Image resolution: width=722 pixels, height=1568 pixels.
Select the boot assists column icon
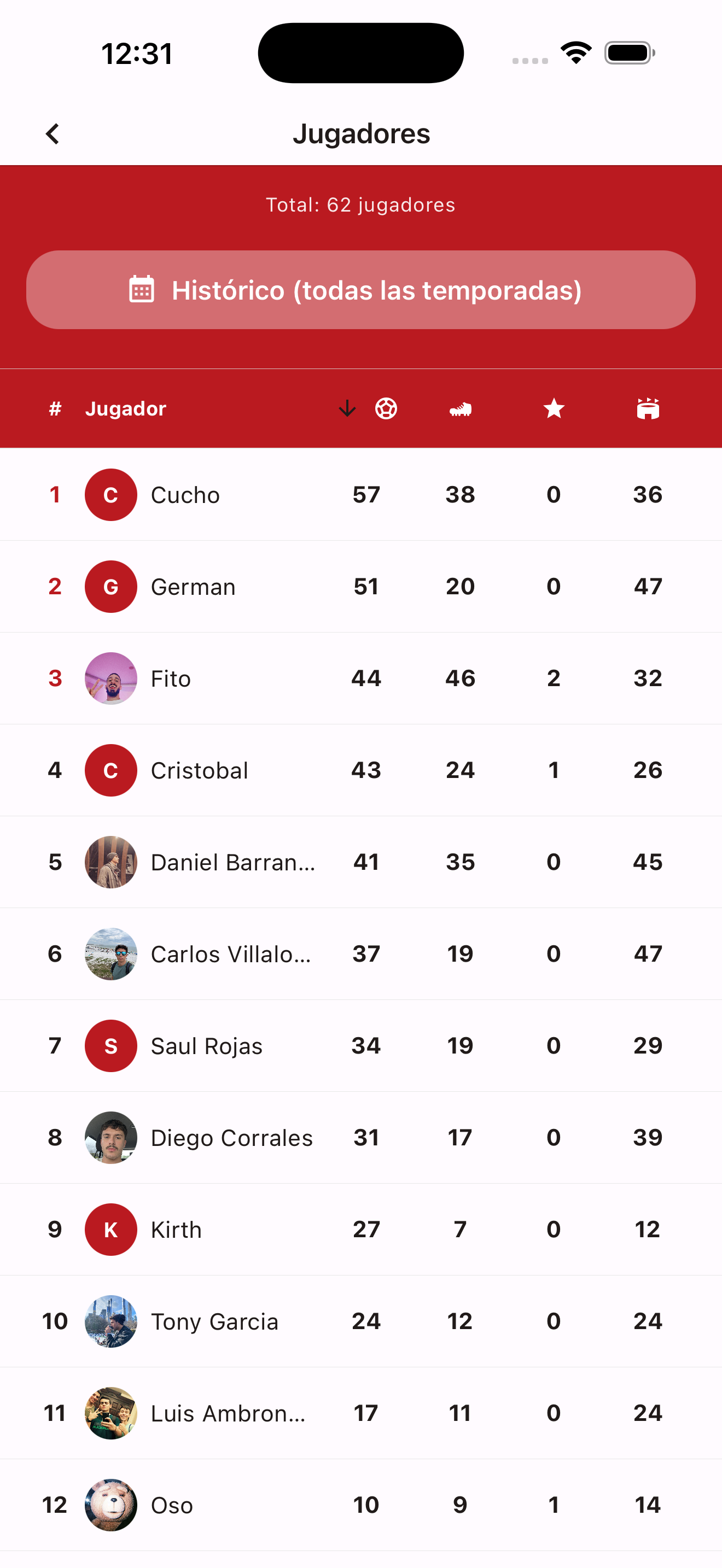click(460, 408)
